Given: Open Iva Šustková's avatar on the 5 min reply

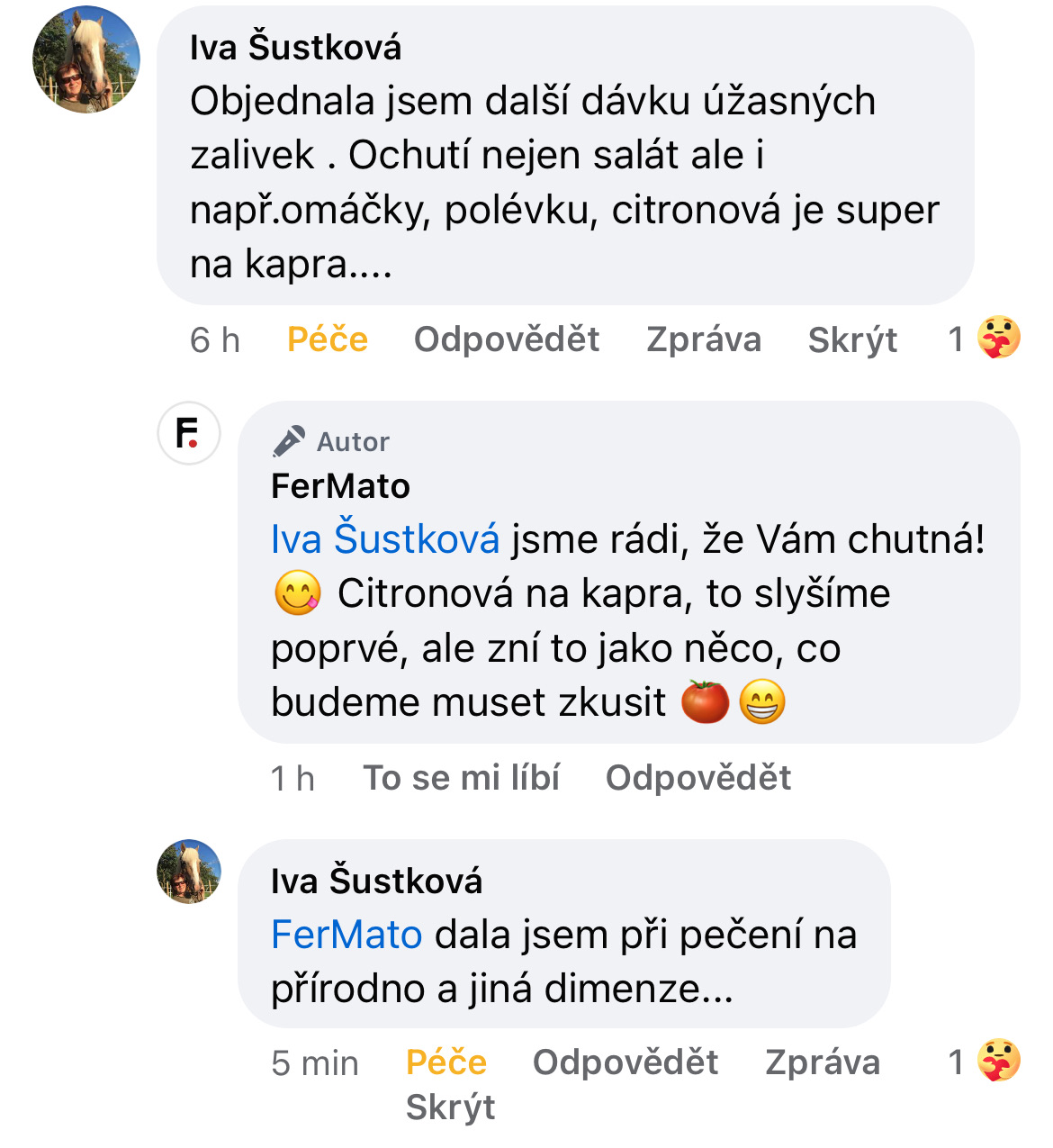Looking at the screenshot, I should (189, 872).
